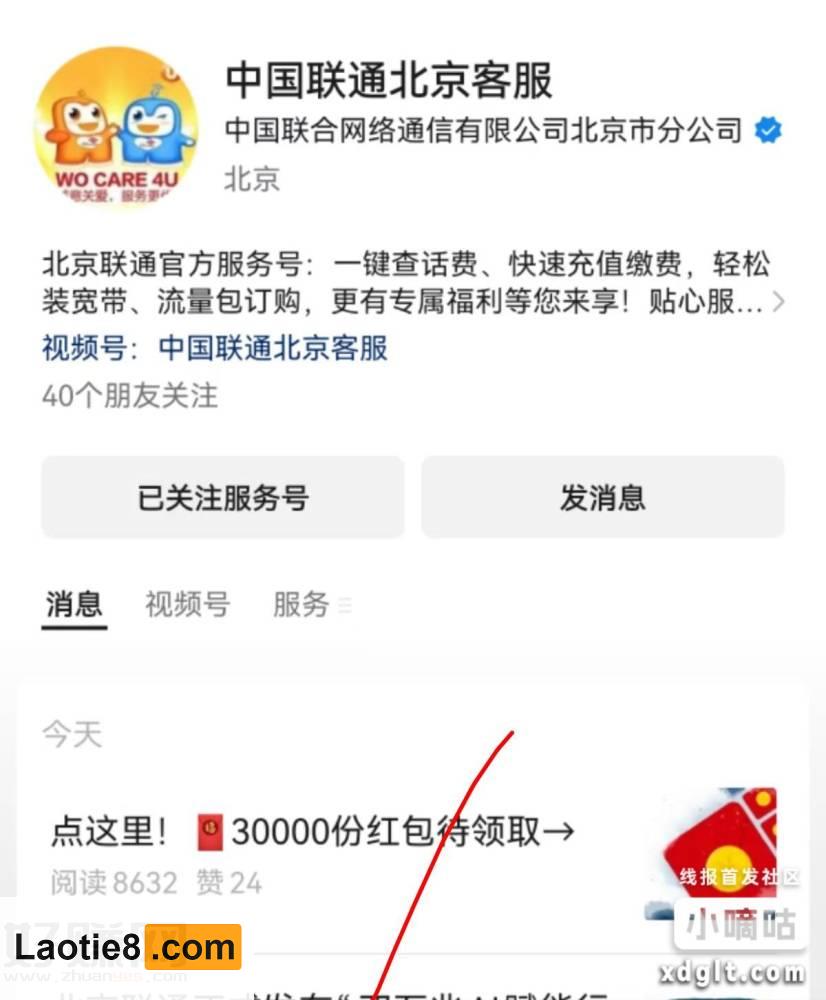Switch to the 服务 tab

pyautogui.click(x=301, y=604)
